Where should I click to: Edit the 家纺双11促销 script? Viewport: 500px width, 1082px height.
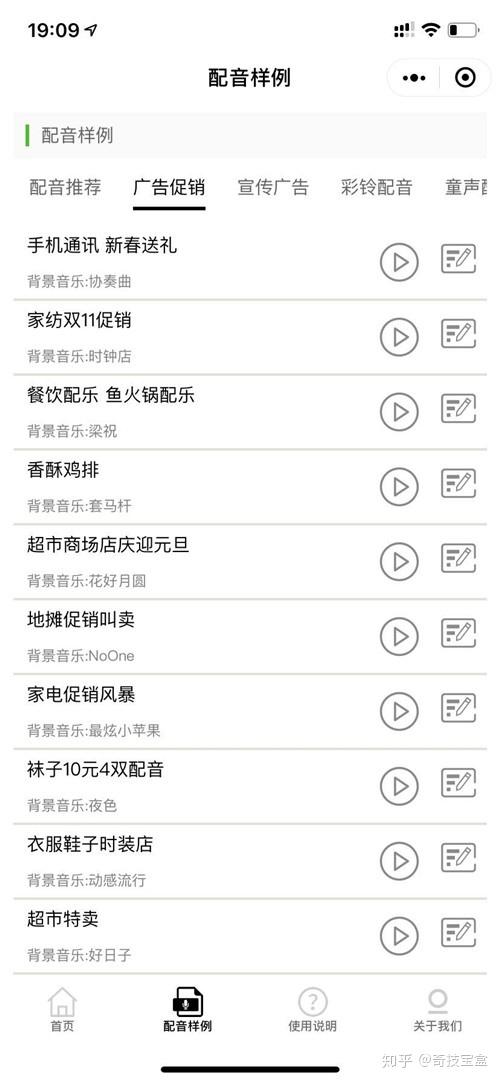pyautogui.click(x=459, y=334)
